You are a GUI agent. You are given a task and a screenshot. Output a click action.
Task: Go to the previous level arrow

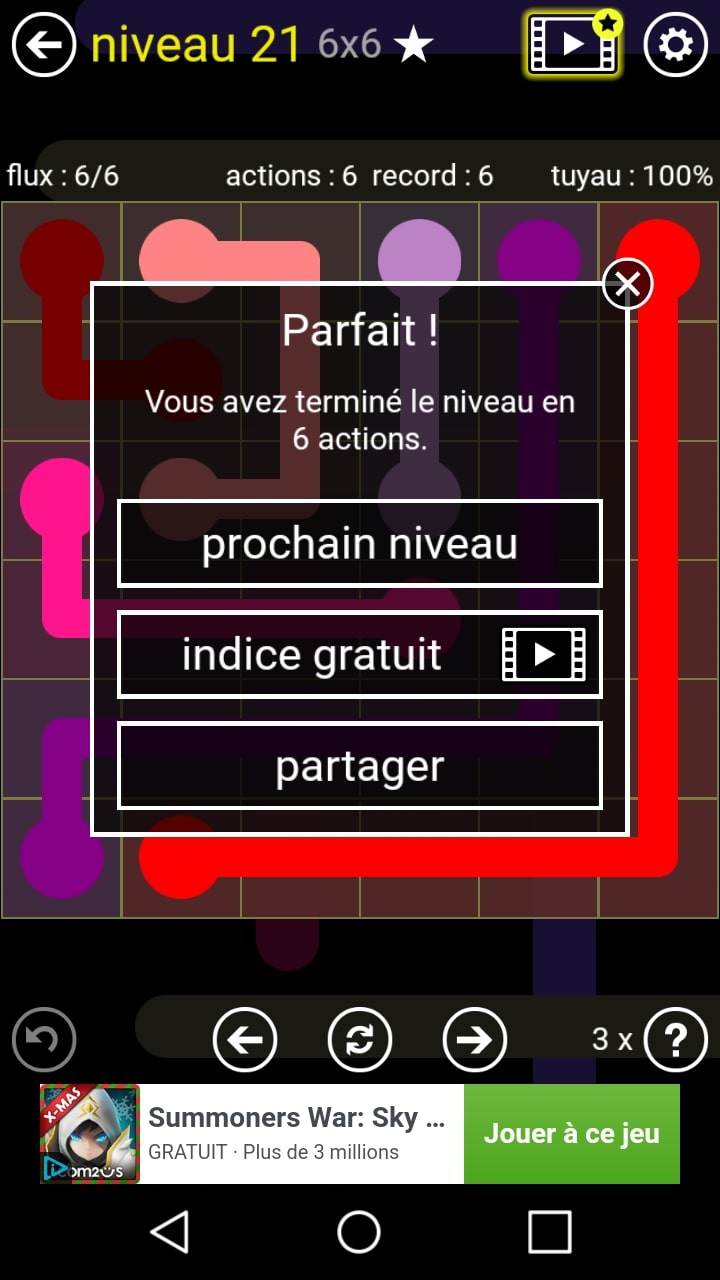245,1040
